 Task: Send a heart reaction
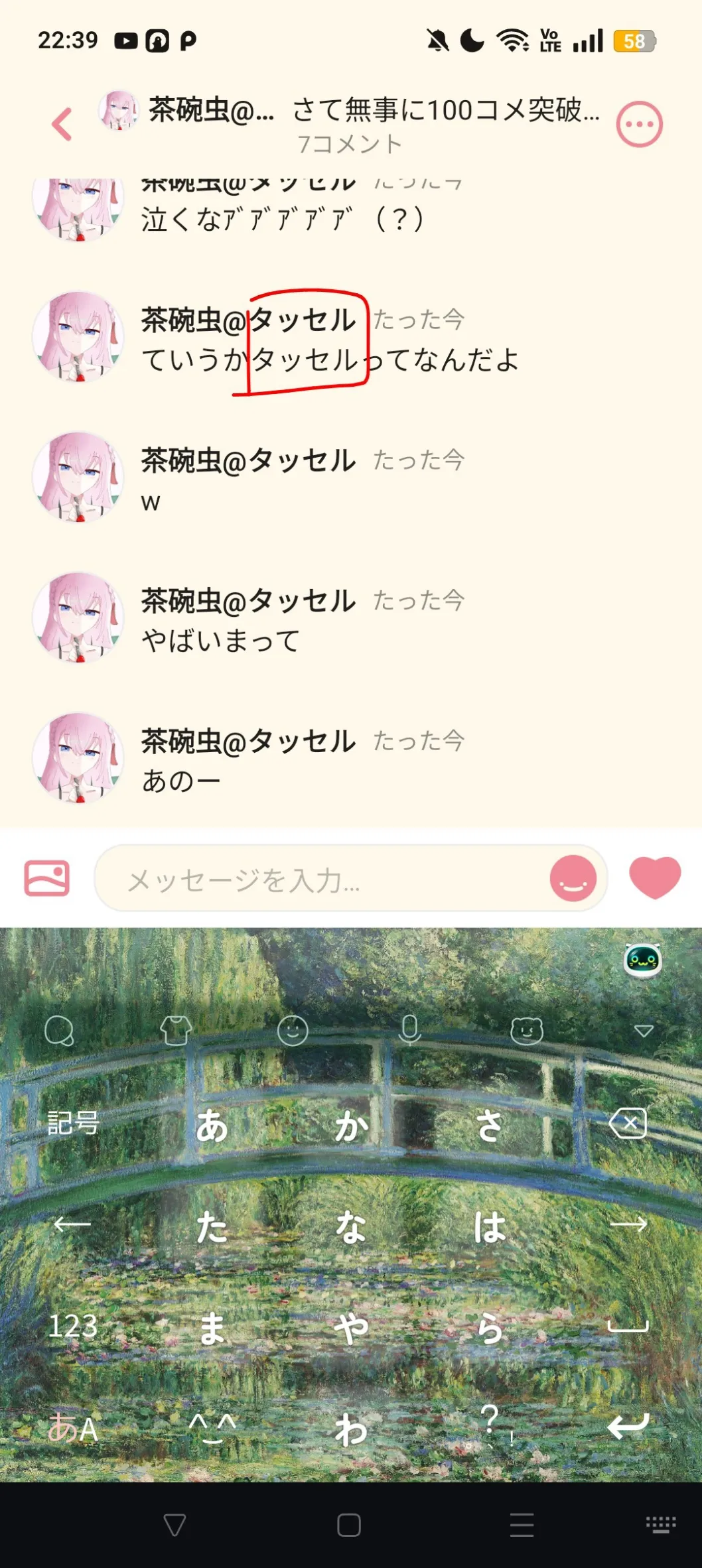coord(654,877)
